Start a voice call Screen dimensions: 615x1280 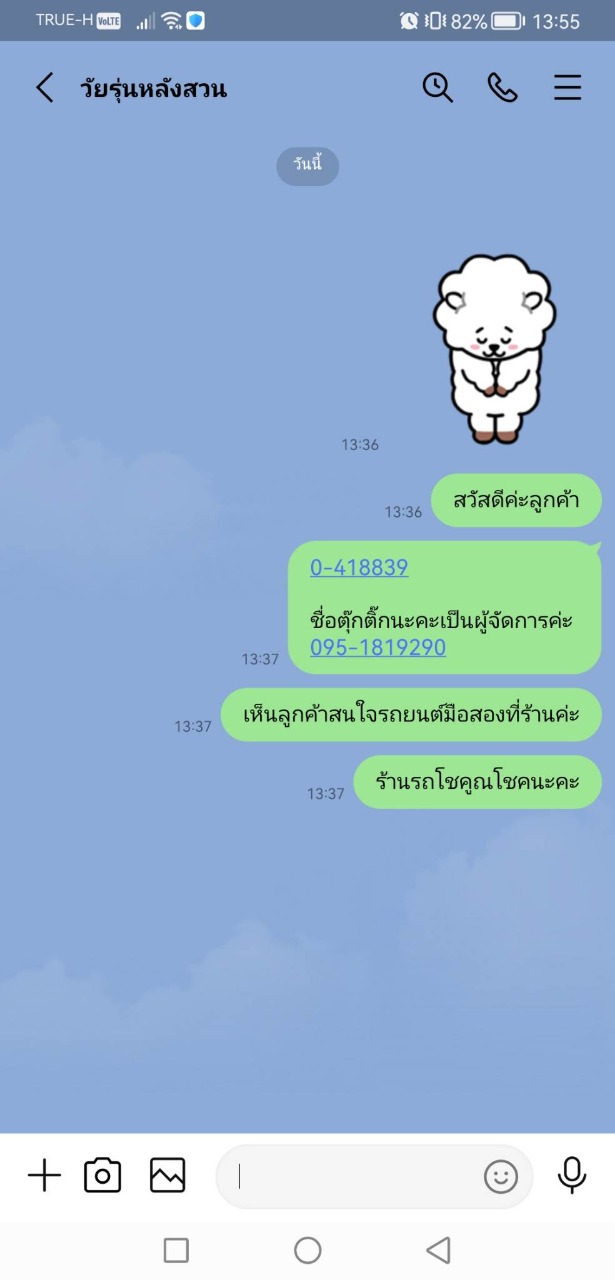[502, 88]
